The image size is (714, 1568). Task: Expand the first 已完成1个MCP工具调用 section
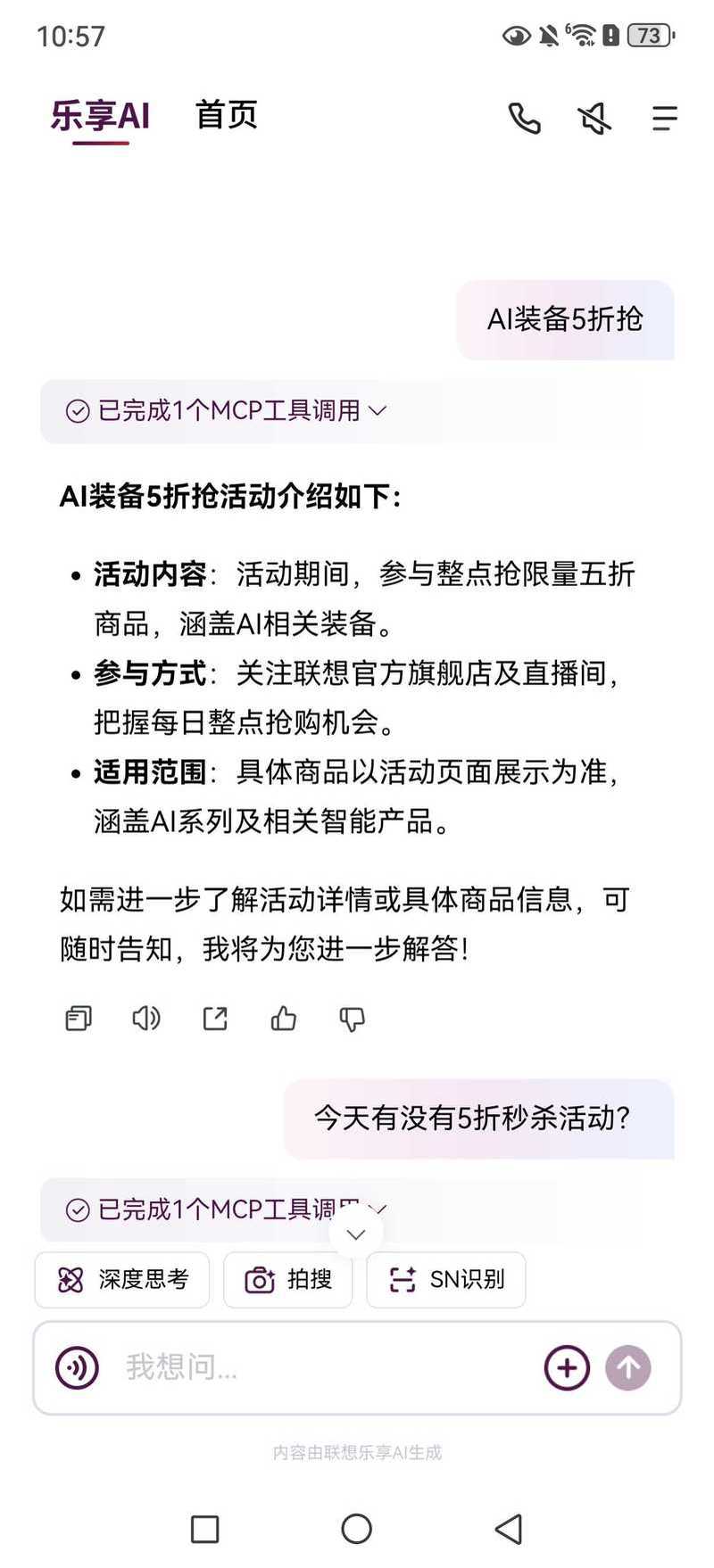click(226, 410)
